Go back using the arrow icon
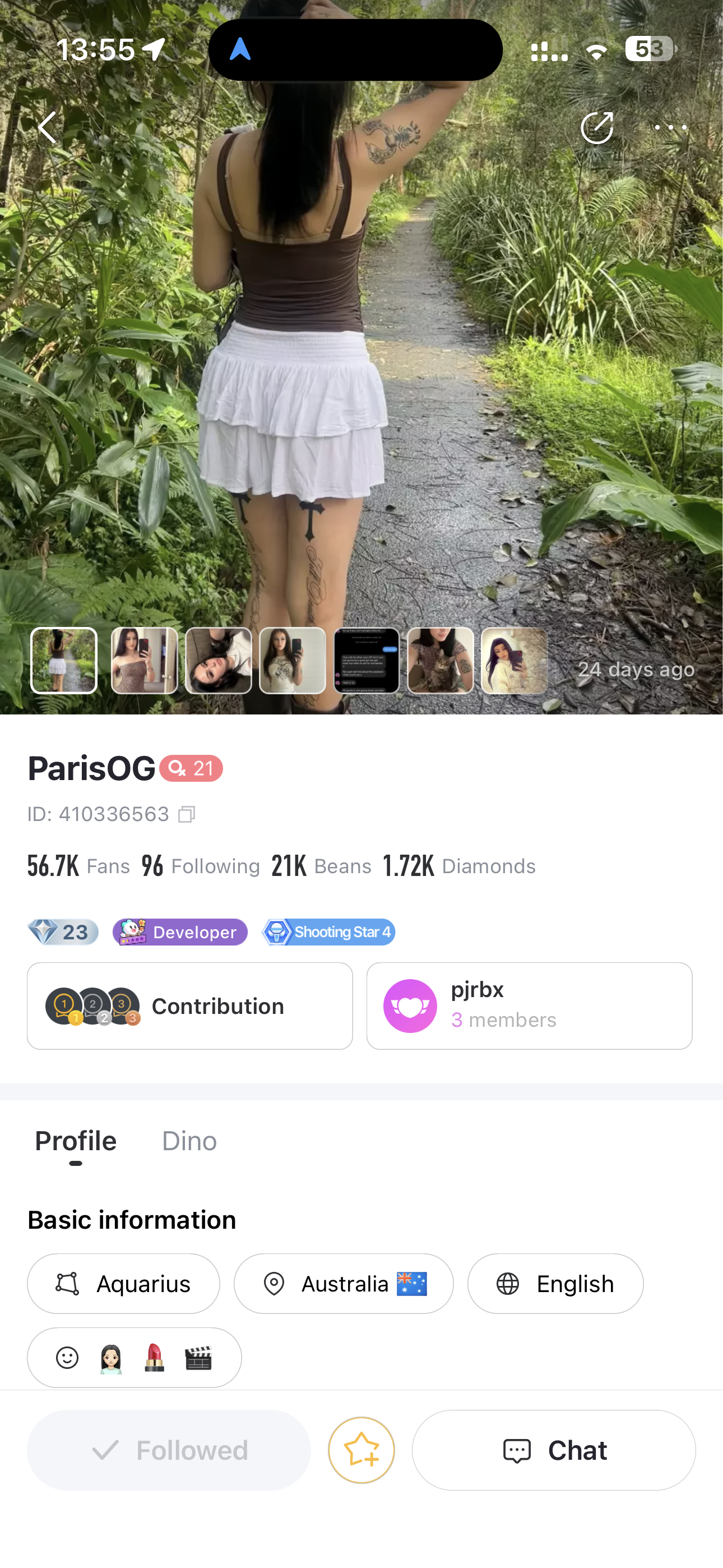Screen dimensions: 723x1568 coord(47,127)
